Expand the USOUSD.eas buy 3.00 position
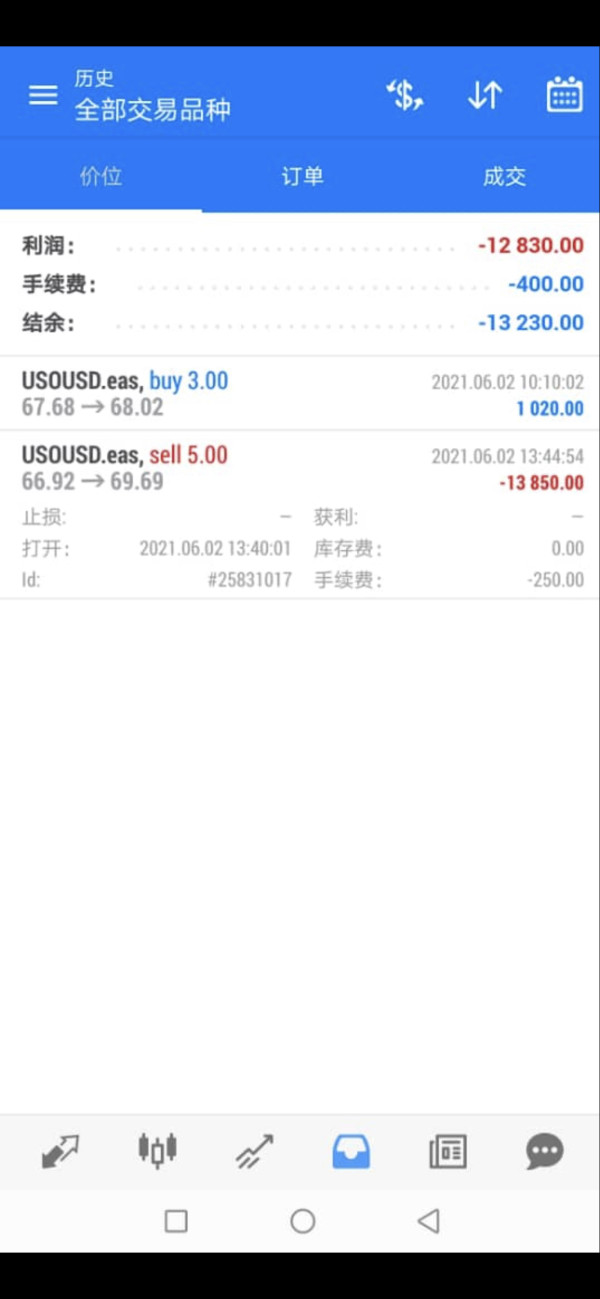600x1299 pixels. pyautogui.click(x=300, y=394)
